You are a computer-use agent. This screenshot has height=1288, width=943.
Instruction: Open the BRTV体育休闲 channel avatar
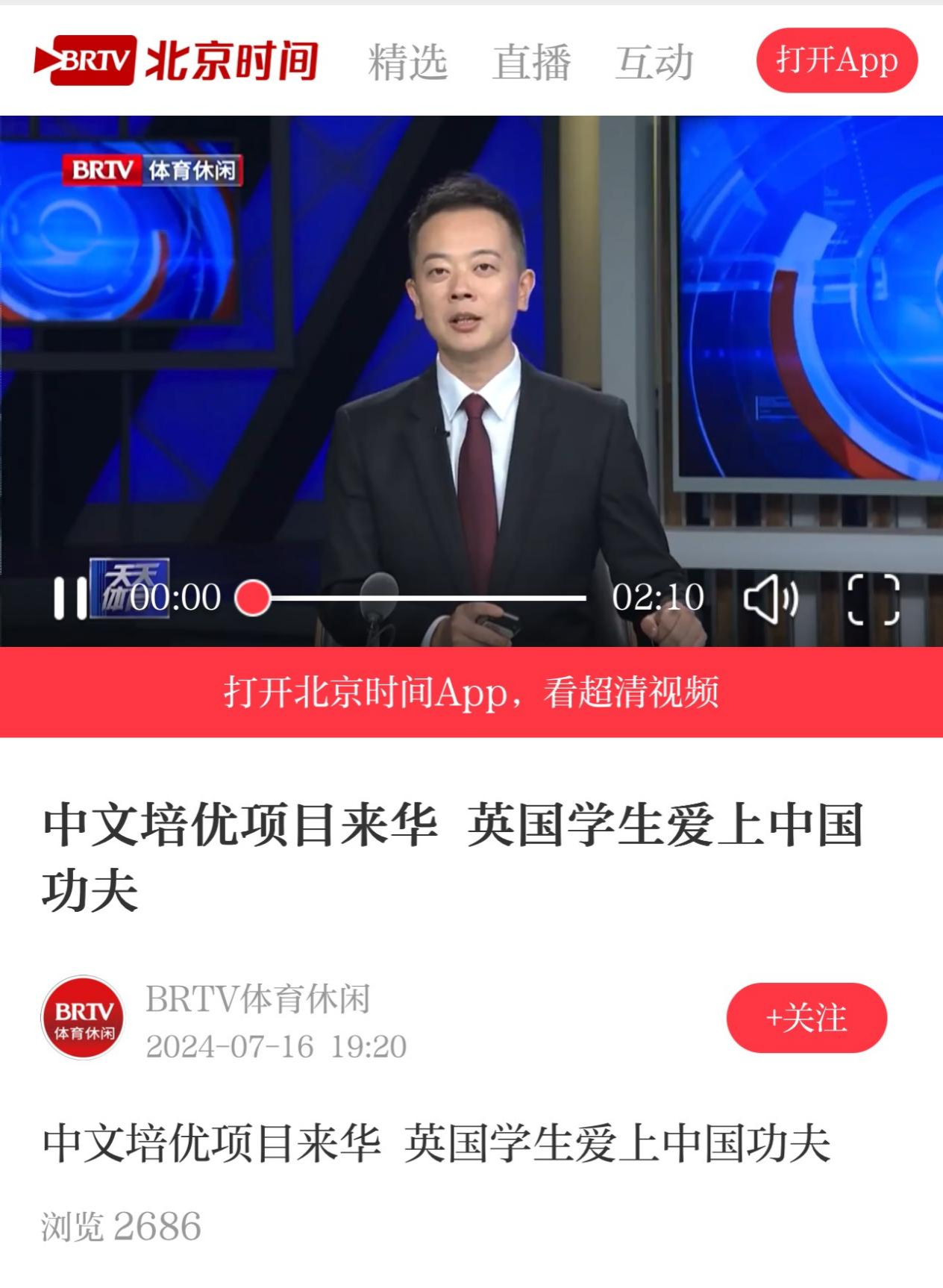click(83, 1018)
